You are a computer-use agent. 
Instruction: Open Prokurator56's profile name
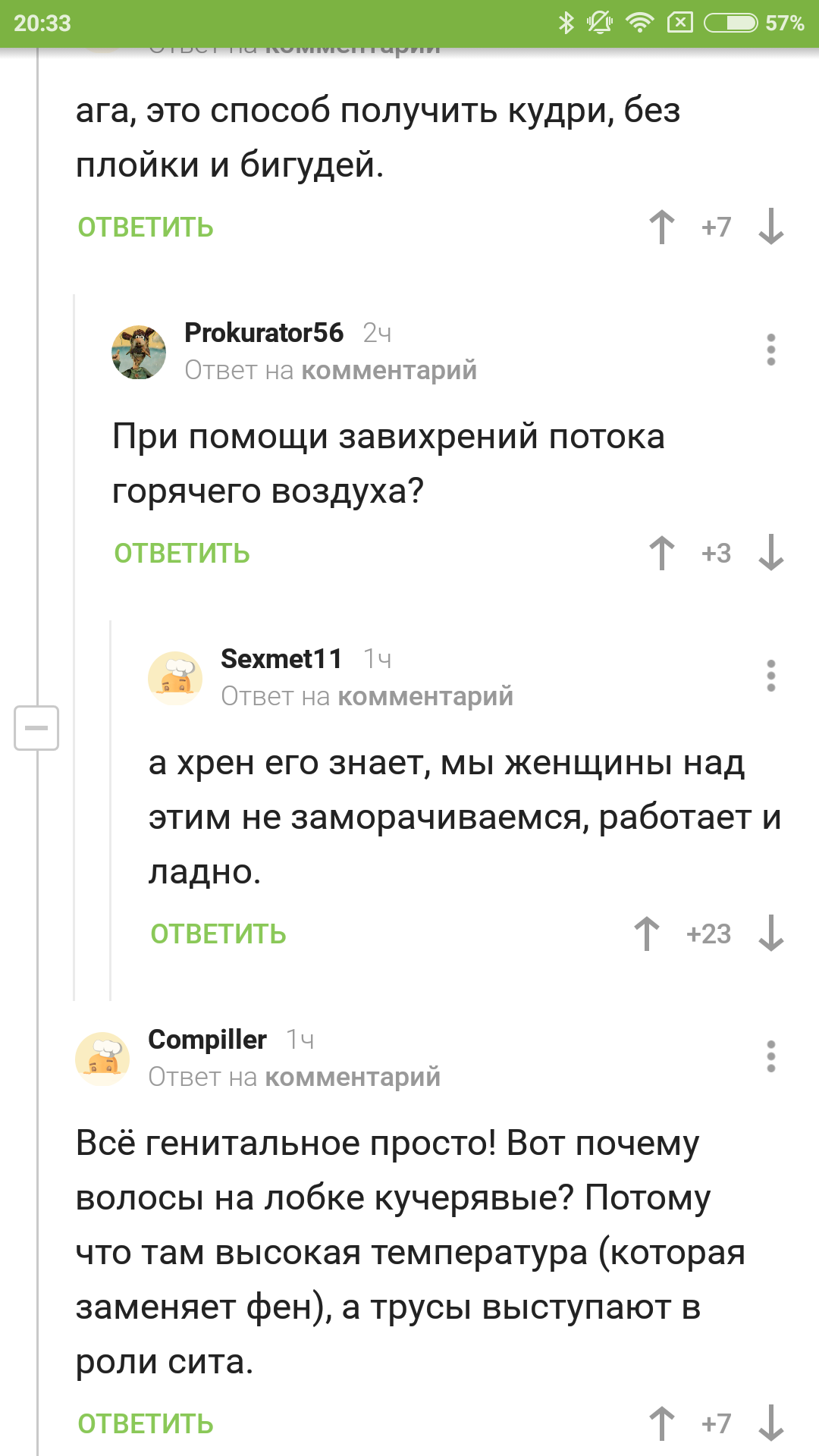(264, 333)
